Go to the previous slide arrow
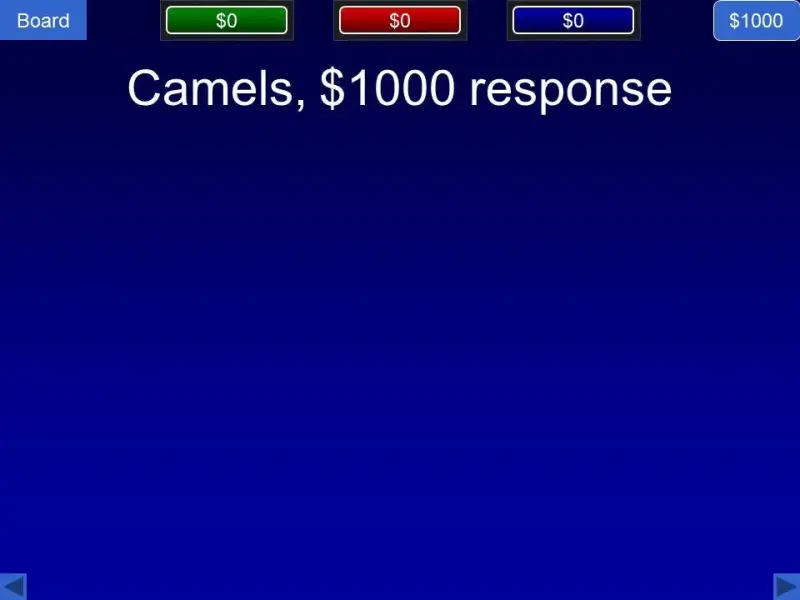Screen dimensions: 800x600 pyautogui.click(x=13, y=587)
